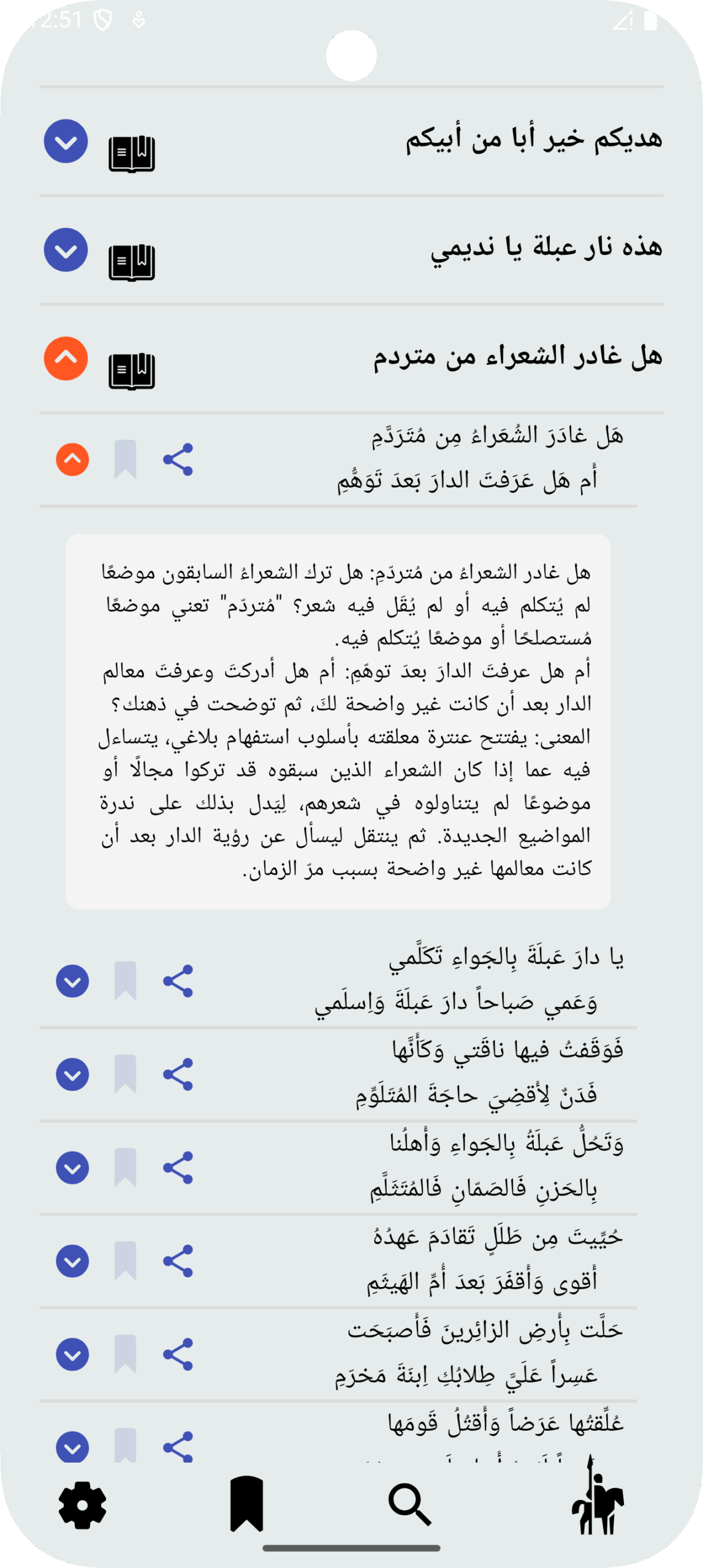Go to the knight home tab
The width and height of the screenshot is (703, 1568).
(x=596, y=1499)
